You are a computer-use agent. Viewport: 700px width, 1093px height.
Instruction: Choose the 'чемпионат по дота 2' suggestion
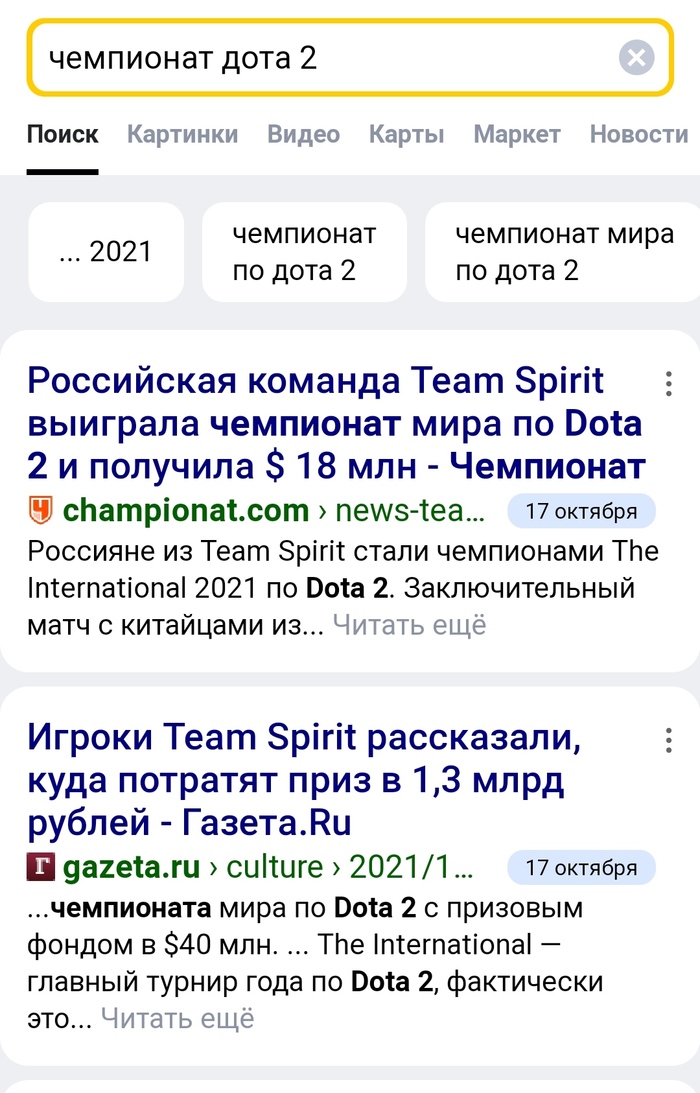pyautogui.click(x=304, y=252)
